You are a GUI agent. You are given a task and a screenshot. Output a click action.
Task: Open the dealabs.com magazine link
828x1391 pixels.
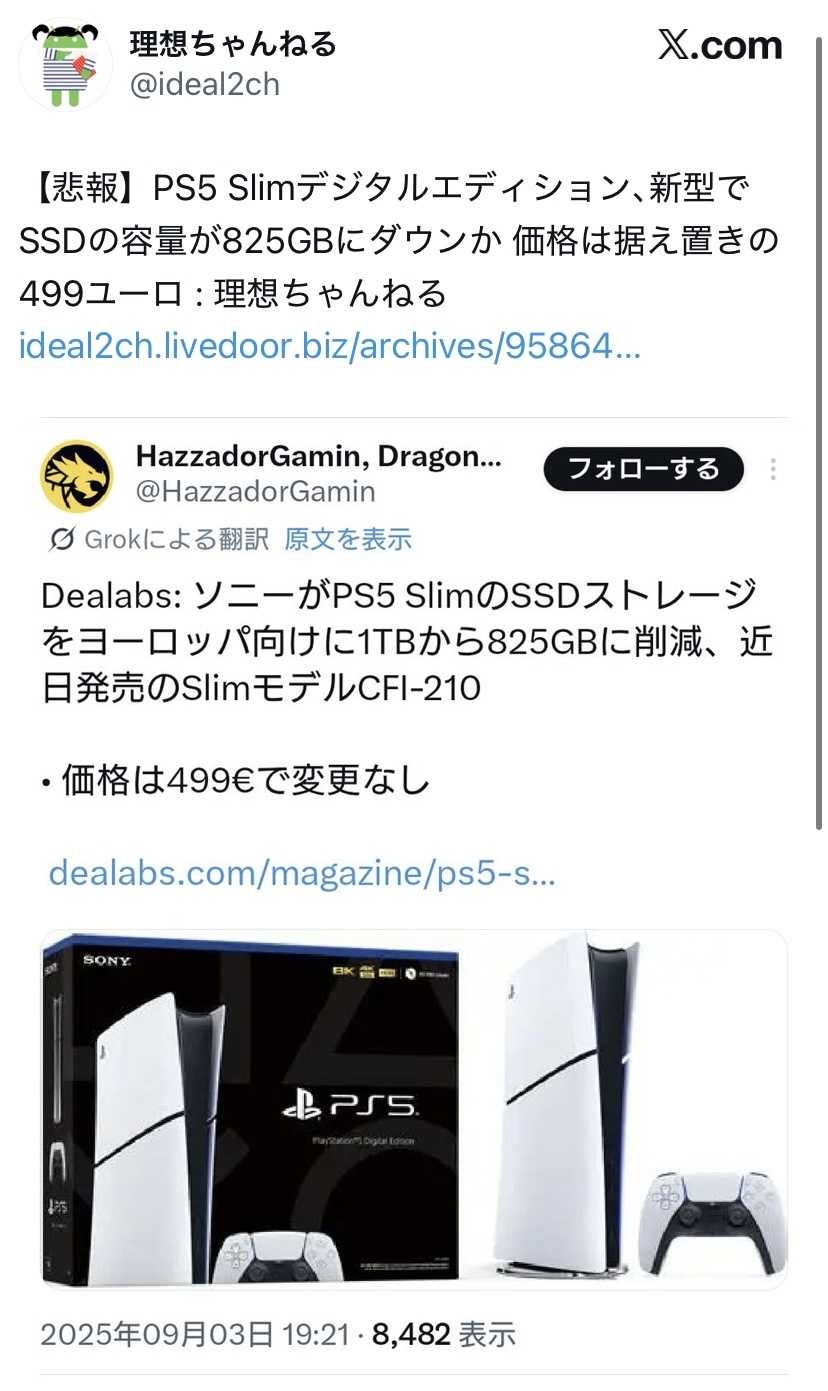[x=301, y=873]
